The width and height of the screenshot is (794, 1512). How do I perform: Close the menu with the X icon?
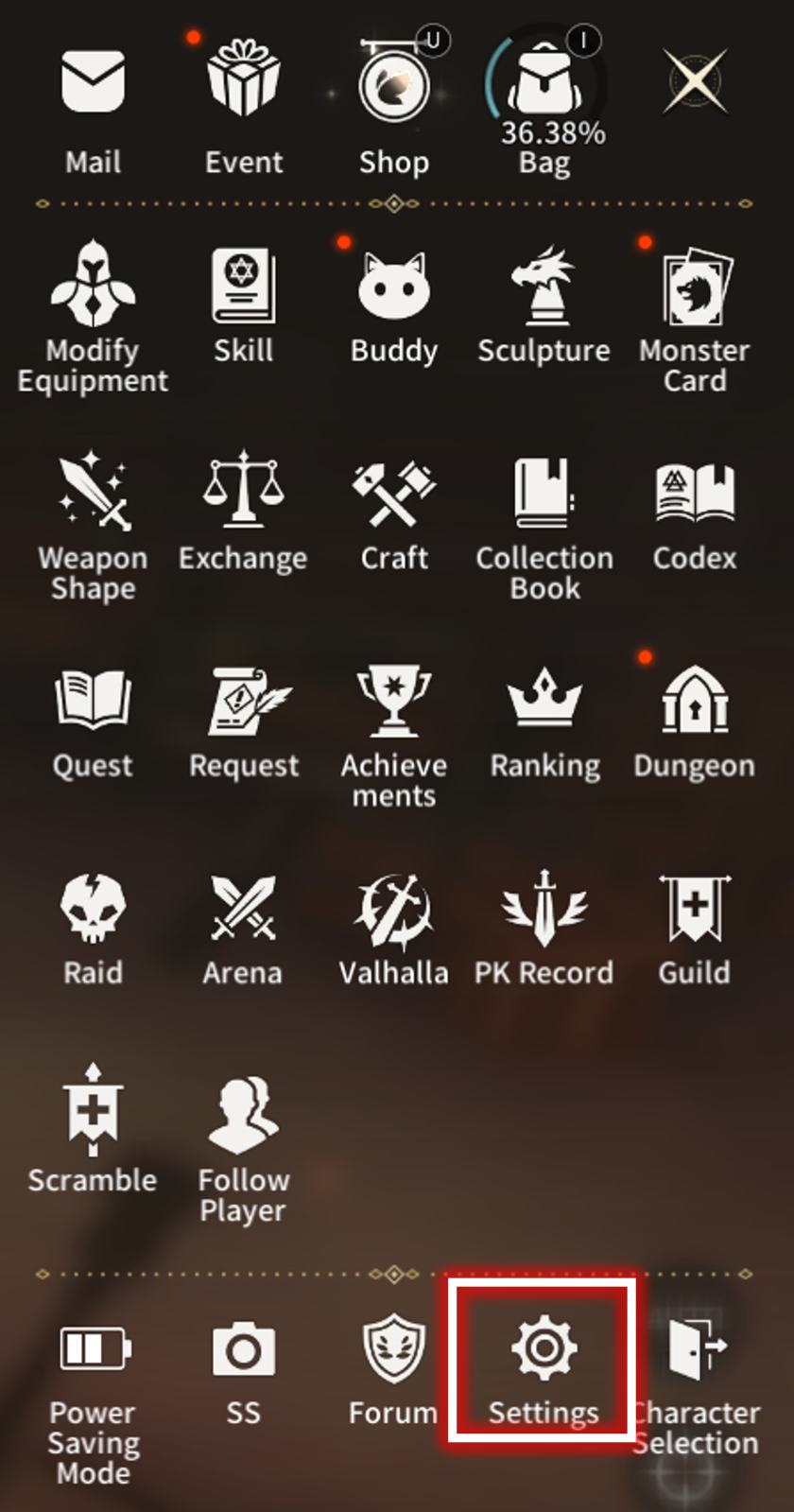coord(695,81)
